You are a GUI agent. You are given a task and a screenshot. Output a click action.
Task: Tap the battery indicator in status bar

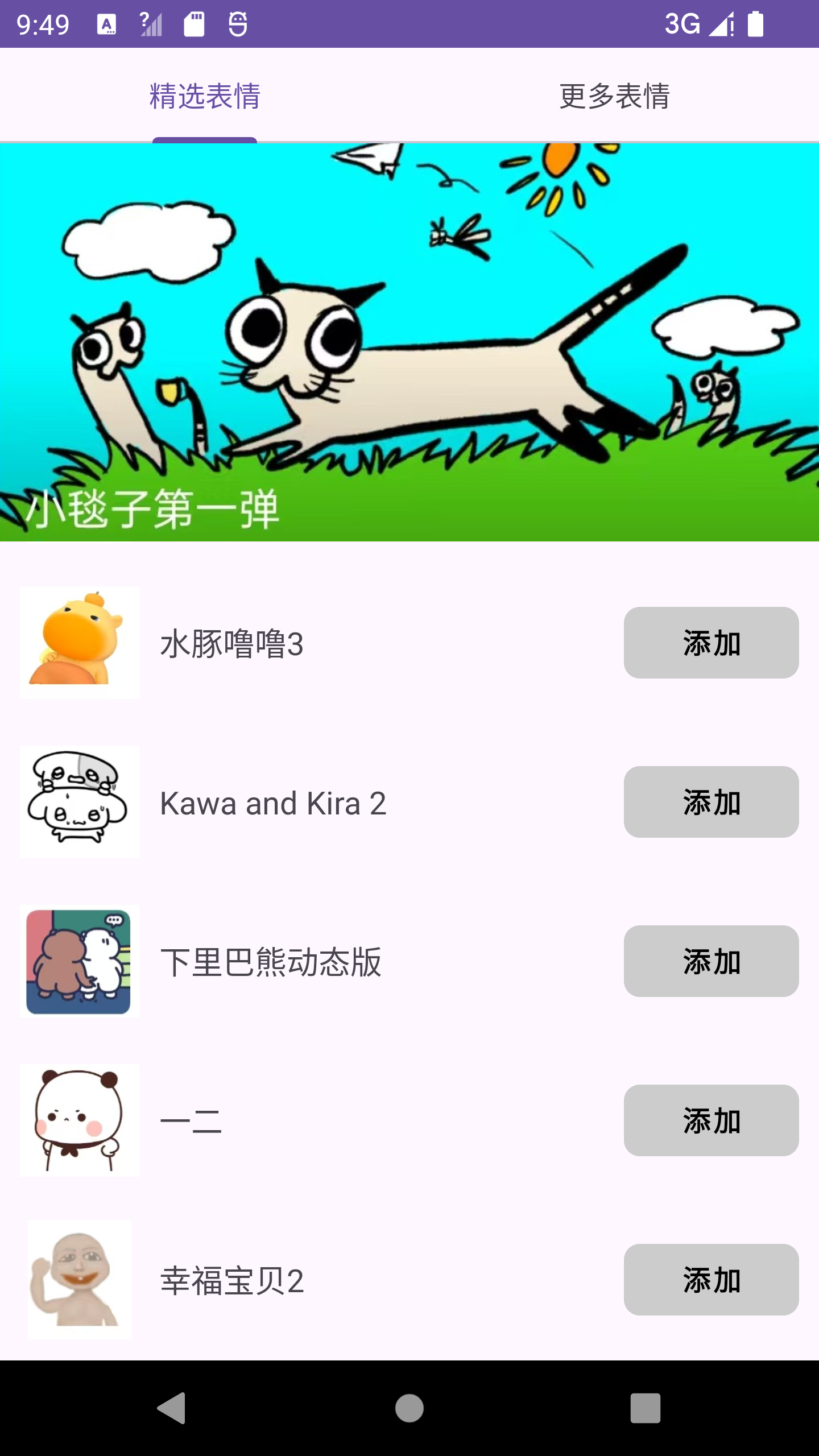[x=756, y=24]
